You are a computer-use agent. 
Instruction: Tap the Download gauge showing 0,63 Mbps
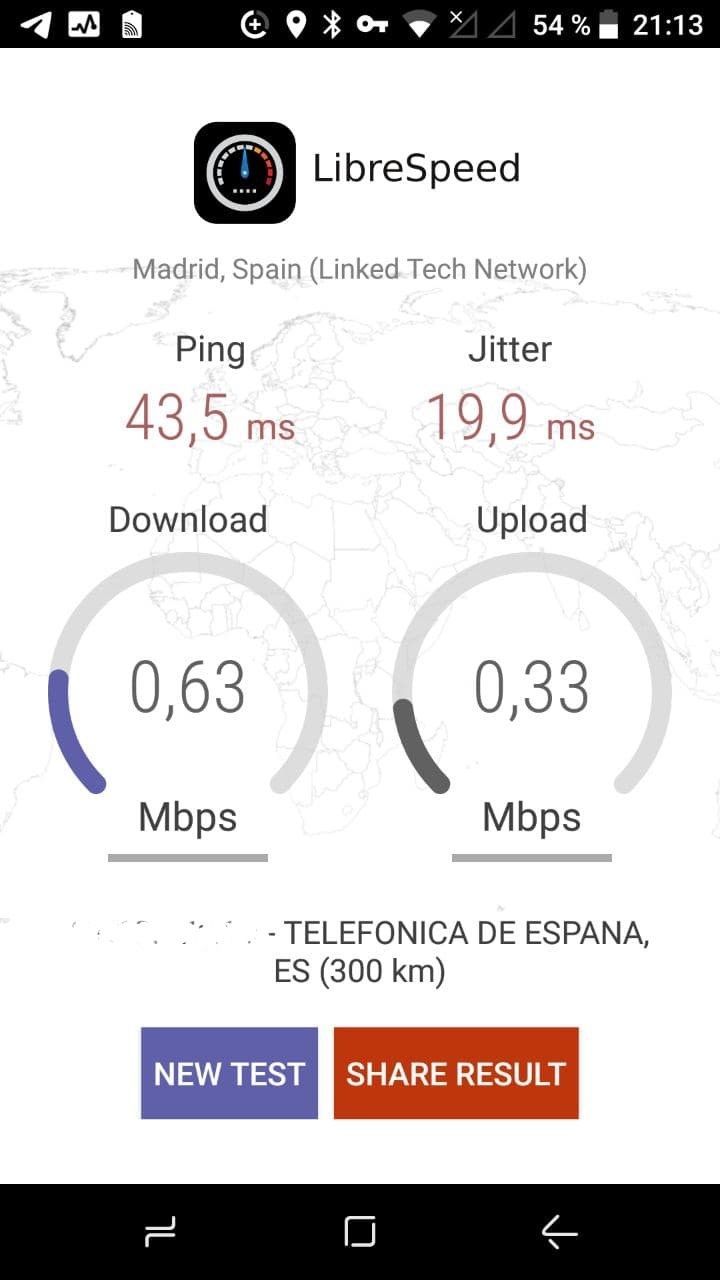pos(188,683)
